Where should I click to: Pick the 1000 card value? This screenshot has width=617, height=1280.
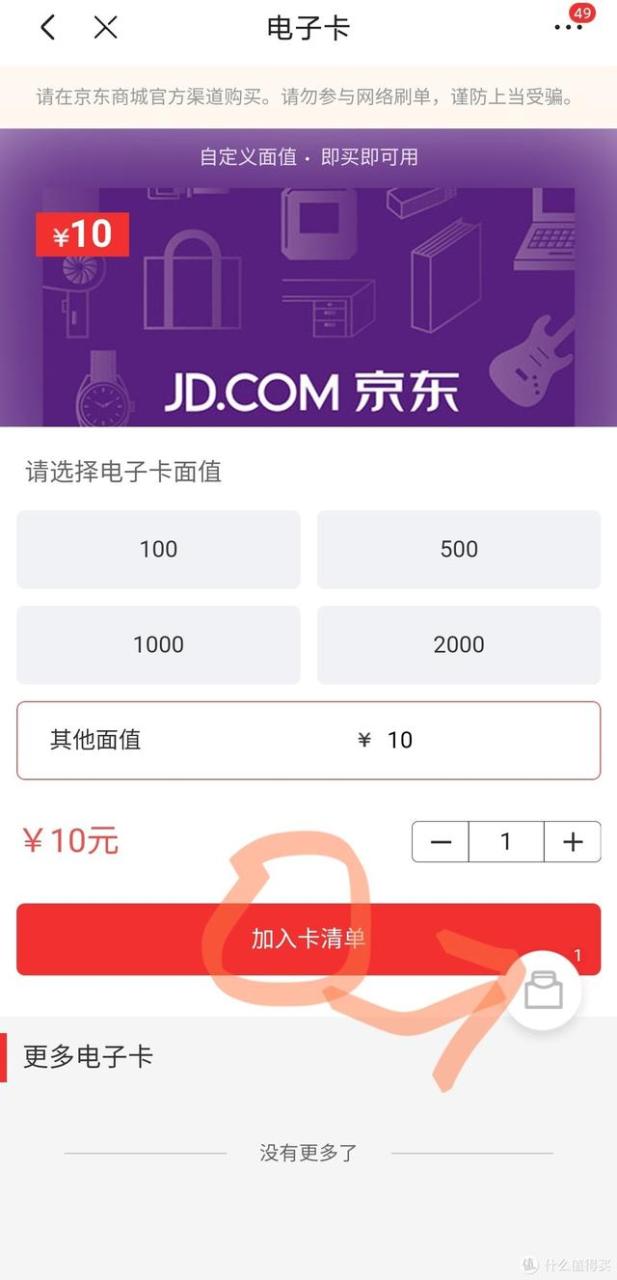(x=158, y=645)
